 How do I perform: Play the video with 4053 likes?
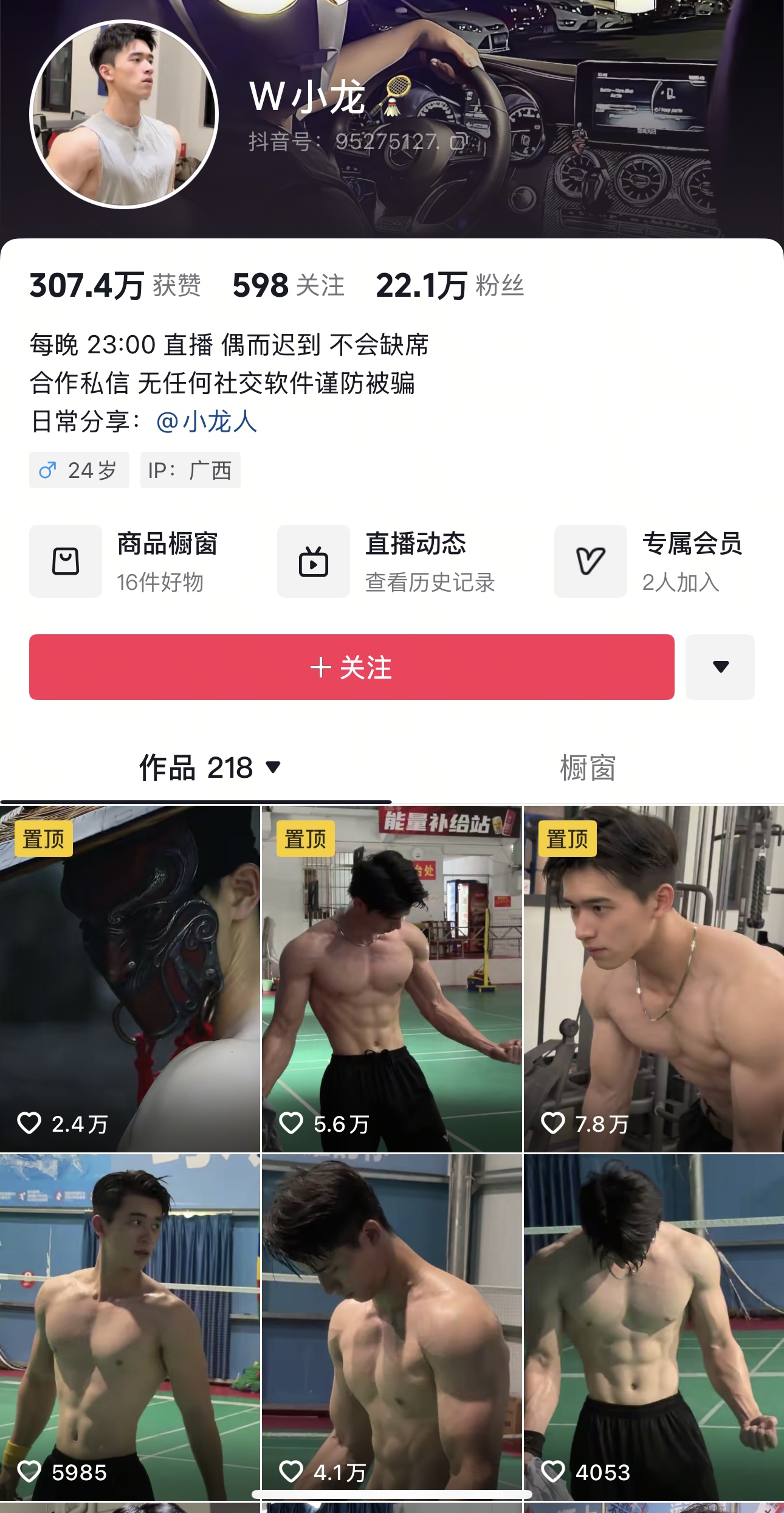[x=654, y=1326]
